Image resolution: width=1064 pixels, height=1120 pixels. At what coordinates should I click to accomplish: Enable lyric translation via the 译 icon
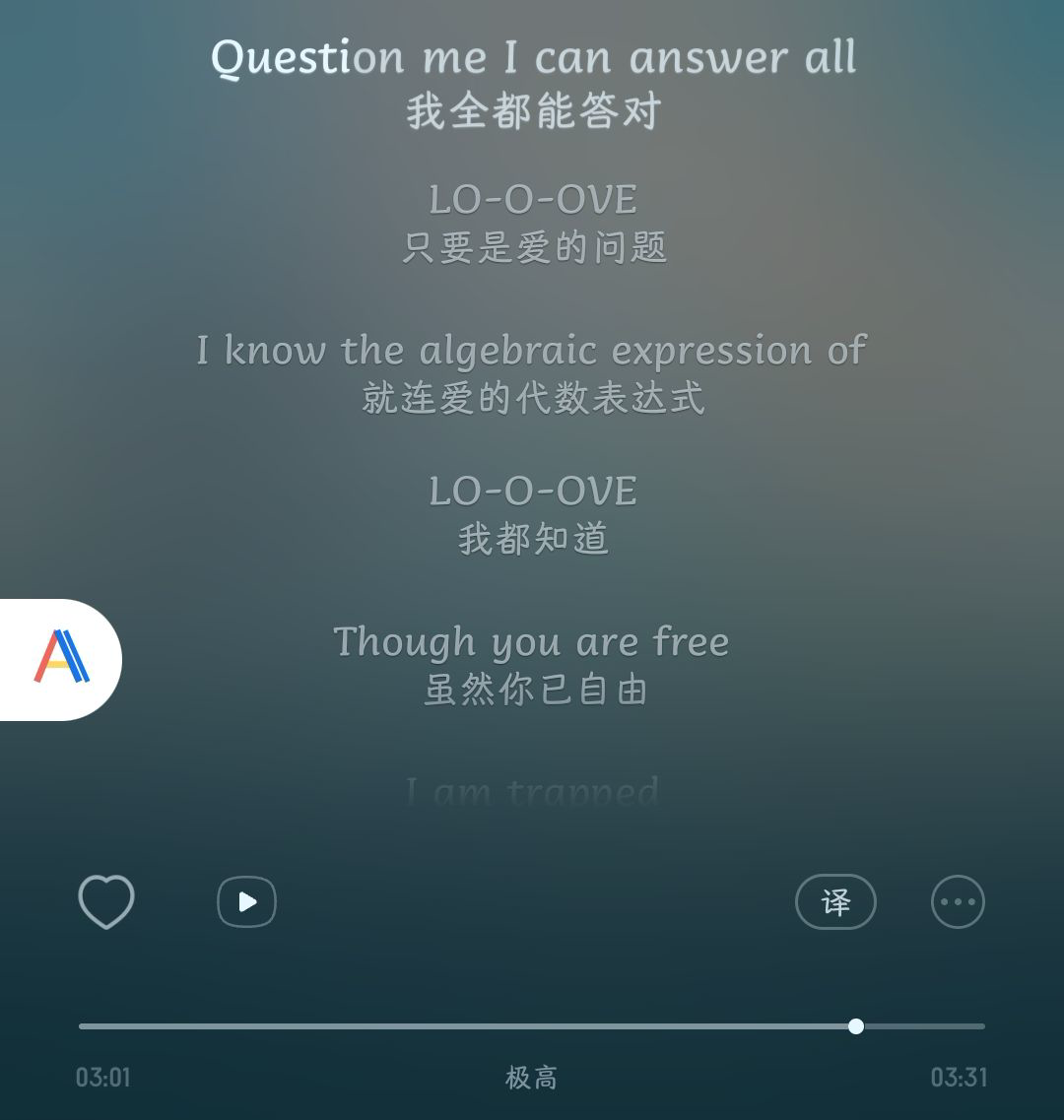point(835,901)
